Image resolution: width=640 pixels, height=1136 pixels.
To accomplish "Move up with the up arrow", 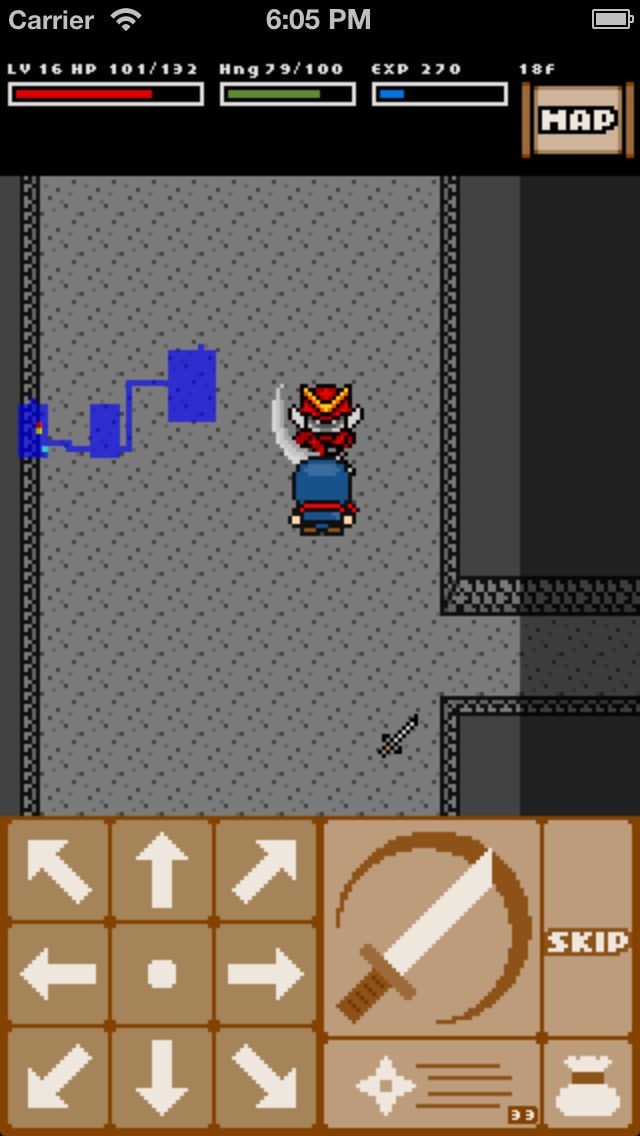I will click(x=162, y=870).
